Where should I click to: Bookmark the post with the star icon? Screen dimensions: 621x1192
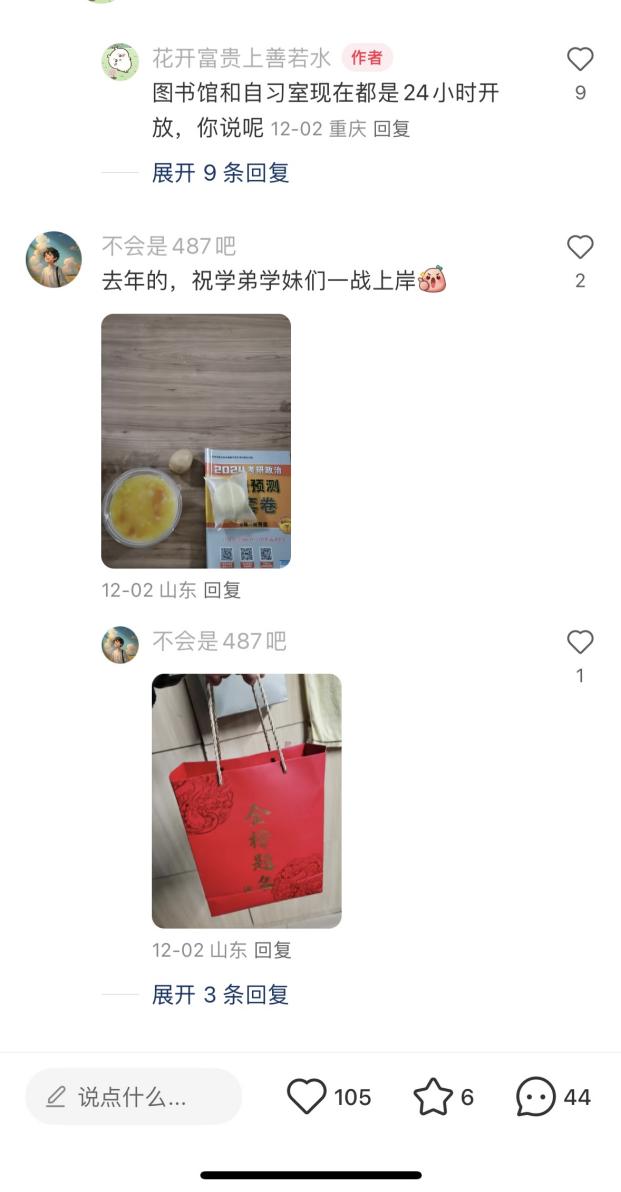[x=433, y=1097]
